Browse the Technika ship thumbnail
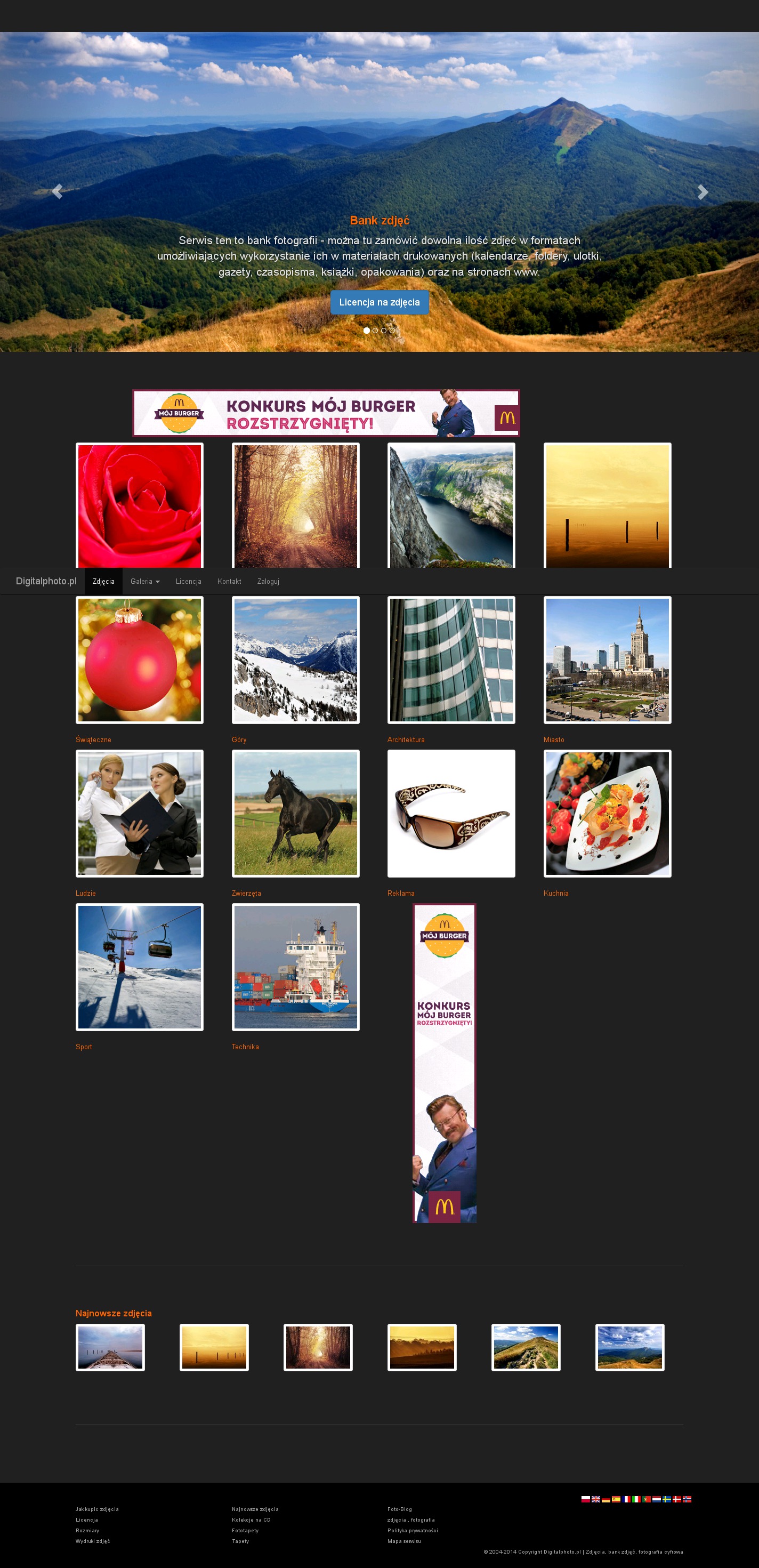Viewport: 759px width, 1568px height. click(x=295, y=967)
